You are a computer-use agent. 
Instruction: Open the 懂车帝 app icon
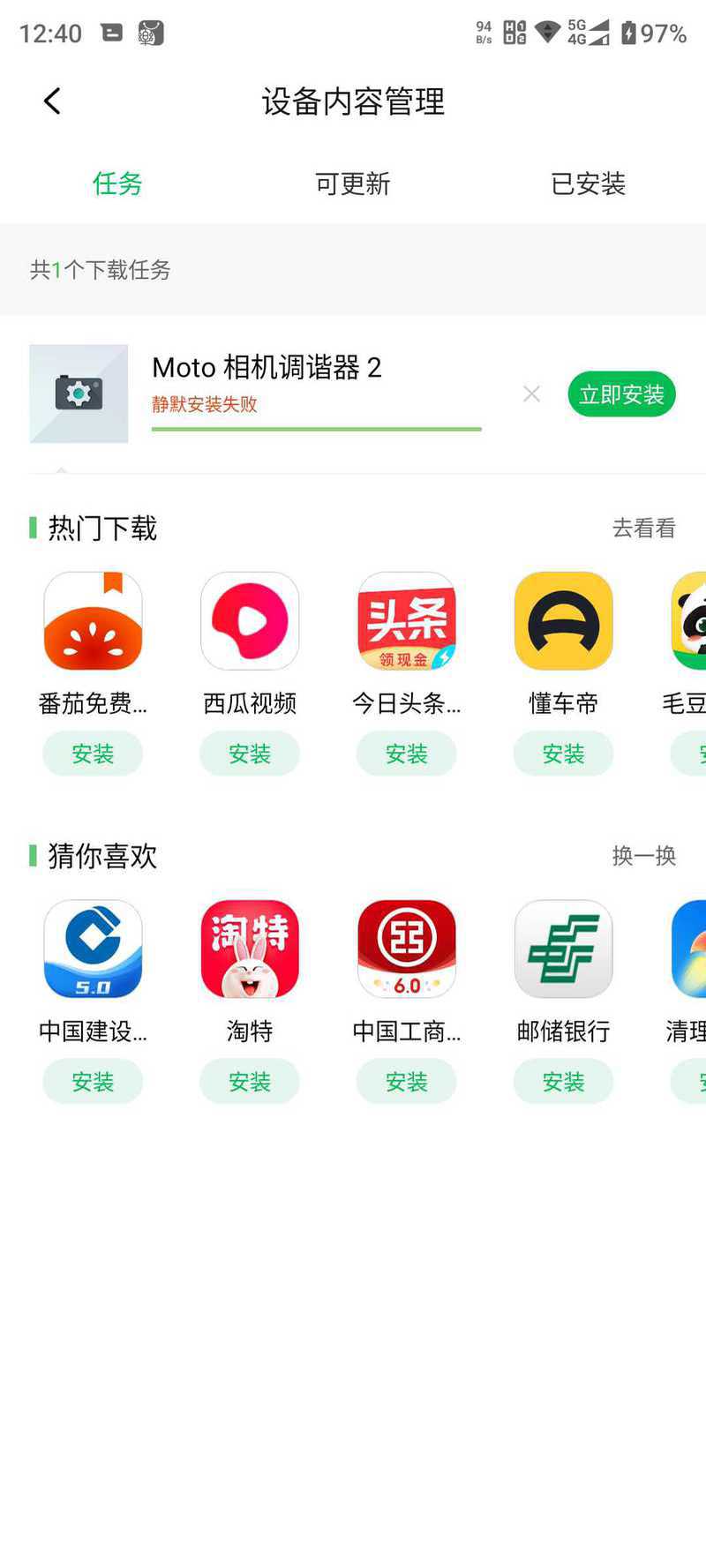pos(563,621)
